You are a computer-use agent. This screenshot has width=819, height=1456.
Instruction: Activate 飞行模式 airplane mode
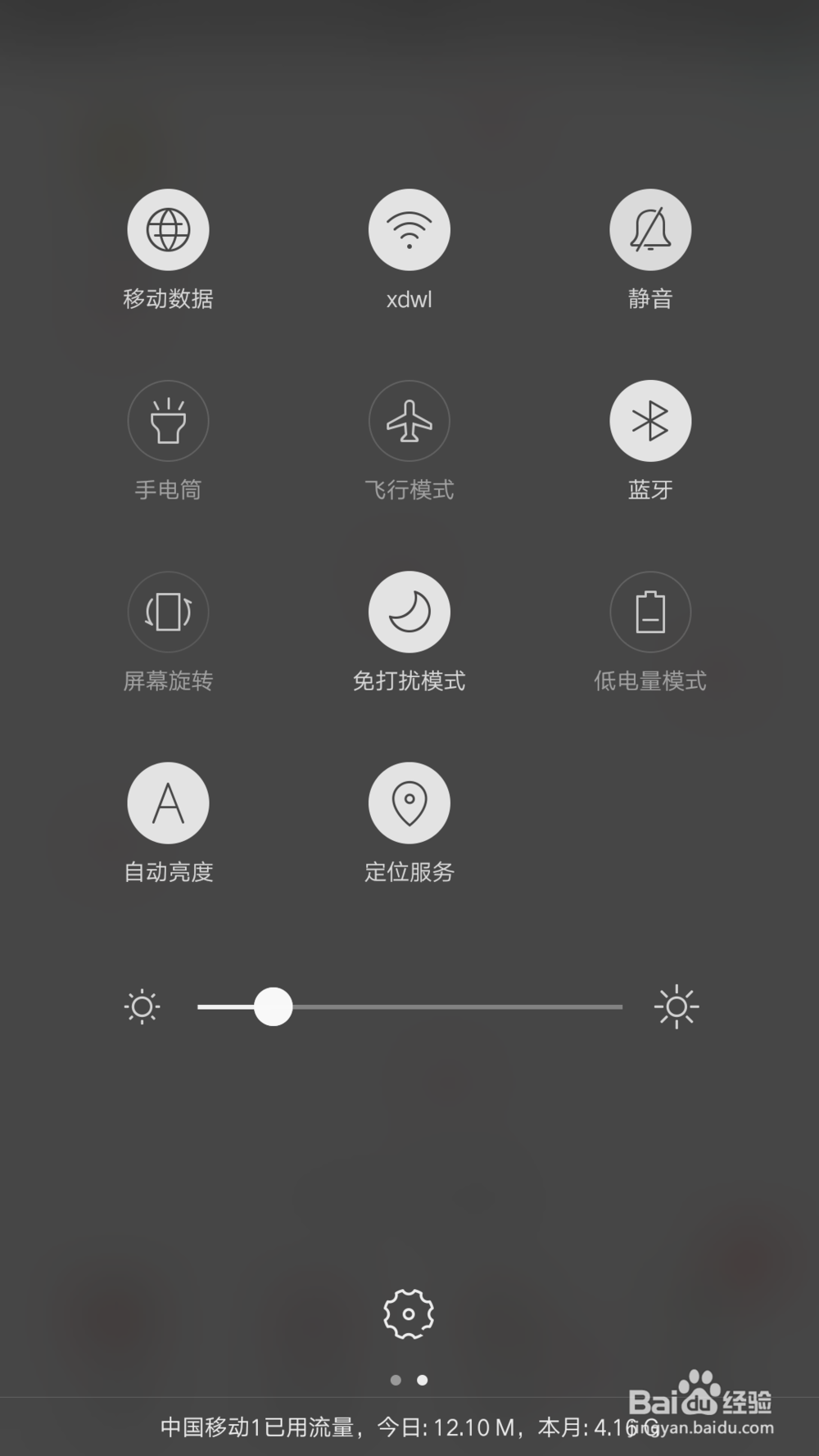pos(409,420)
